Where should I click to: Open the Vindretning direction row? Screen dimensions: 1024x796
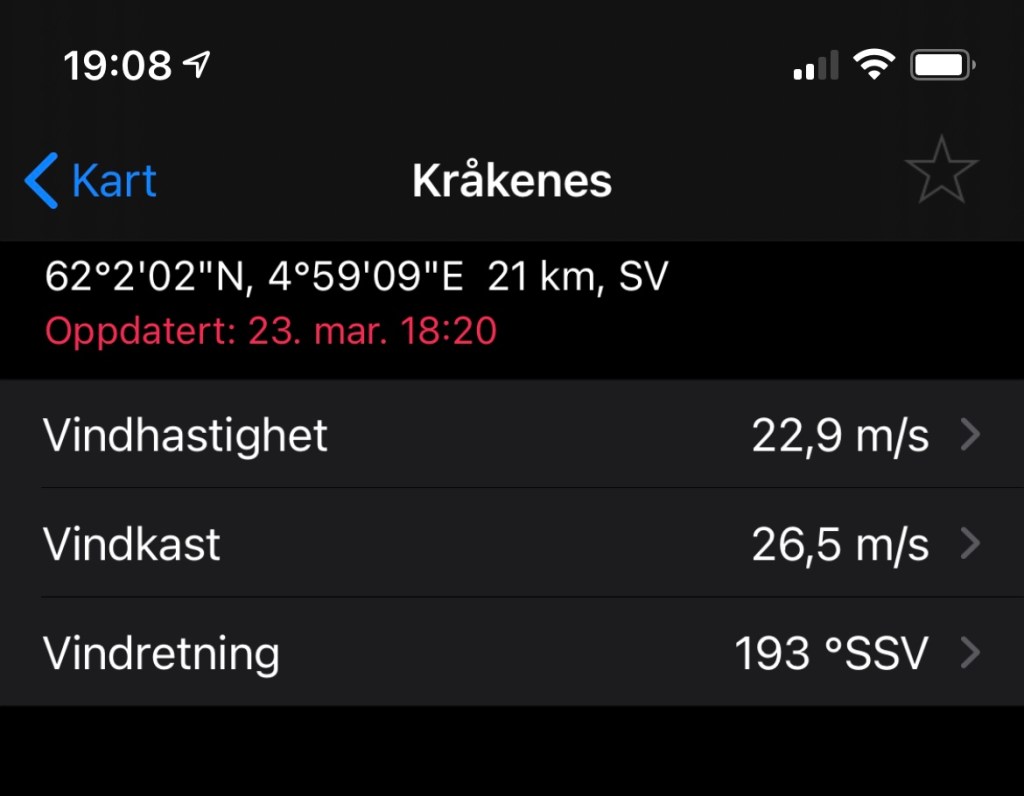512,653
